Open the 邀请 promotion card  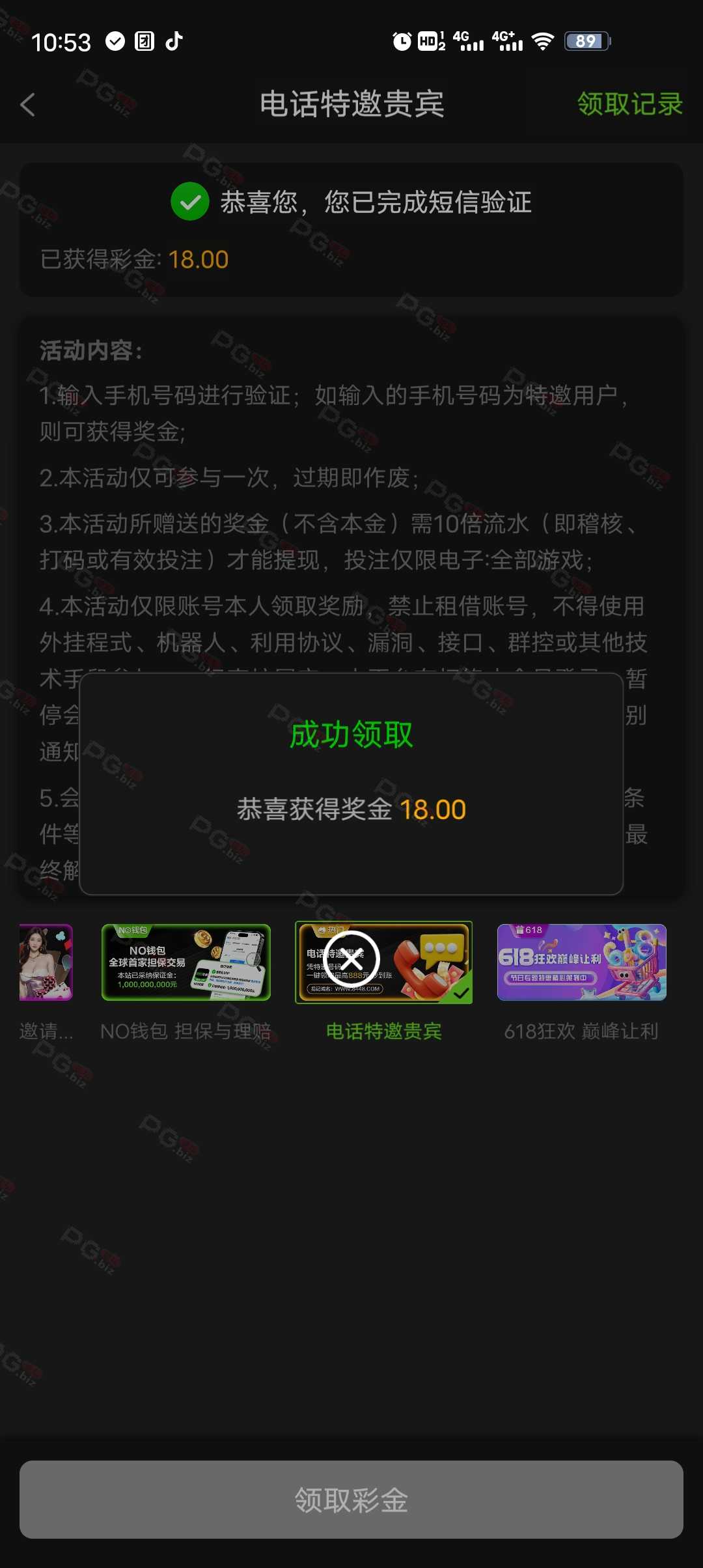(x=46, y=962)
